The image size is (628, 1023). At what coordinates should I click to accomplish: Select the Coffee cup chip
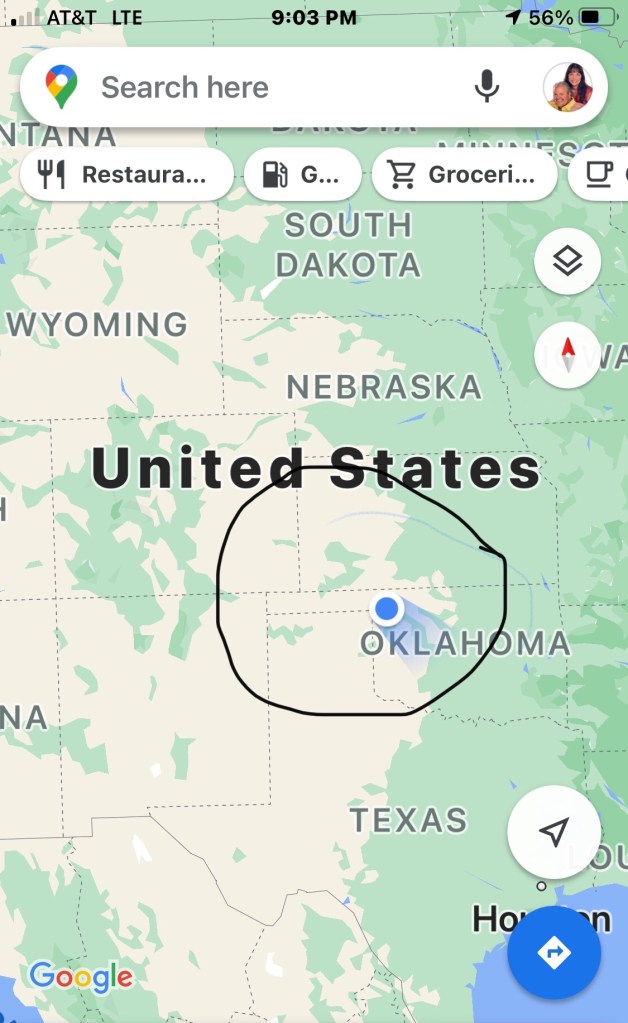602,175
